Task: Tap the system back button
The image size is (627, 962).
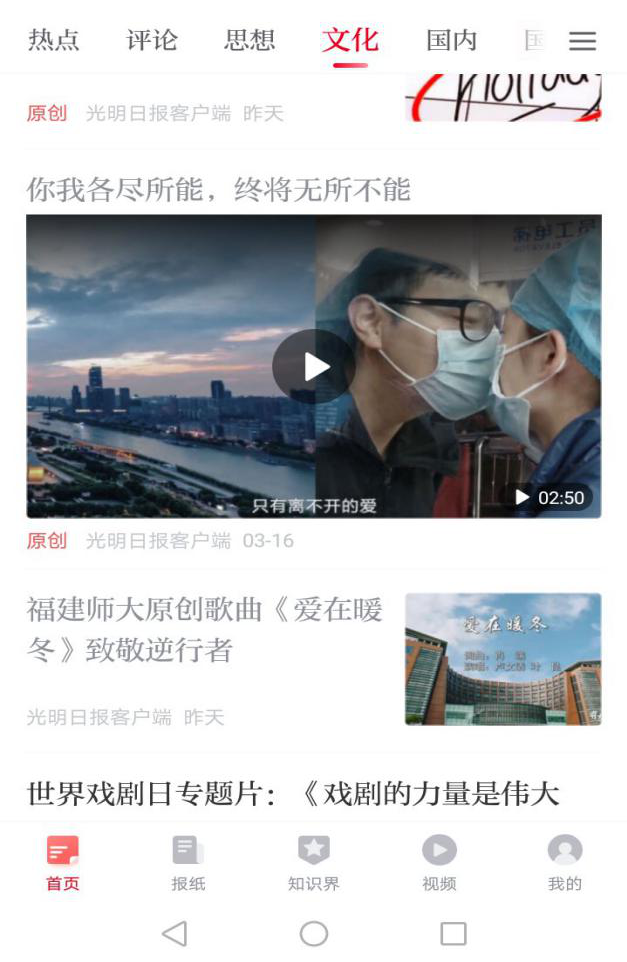Action: point(174,933)
